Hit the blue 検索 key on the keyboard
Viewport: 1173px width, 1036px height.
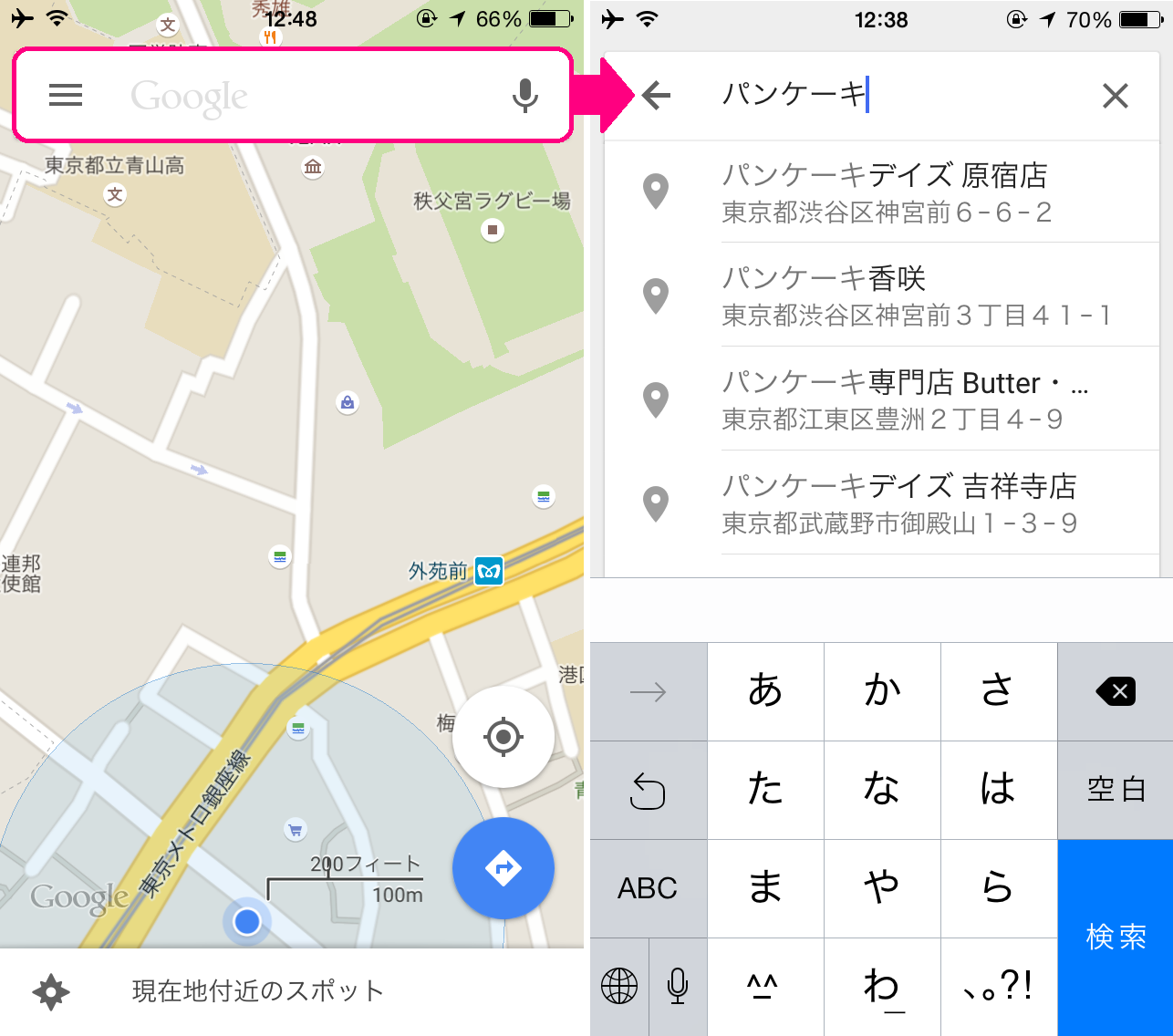coord(1115,937)
